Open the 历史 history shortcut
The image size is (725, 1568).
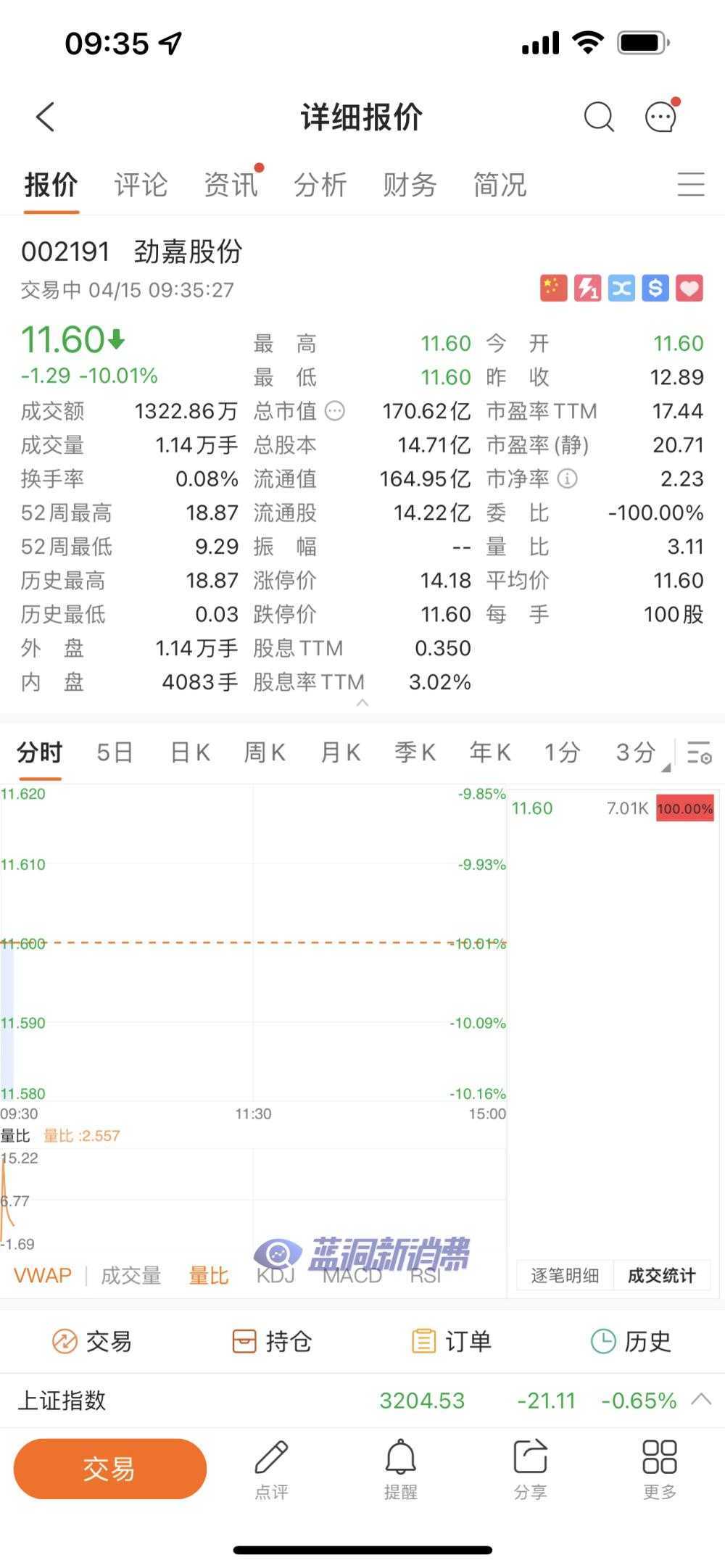tap(630, 1341)
